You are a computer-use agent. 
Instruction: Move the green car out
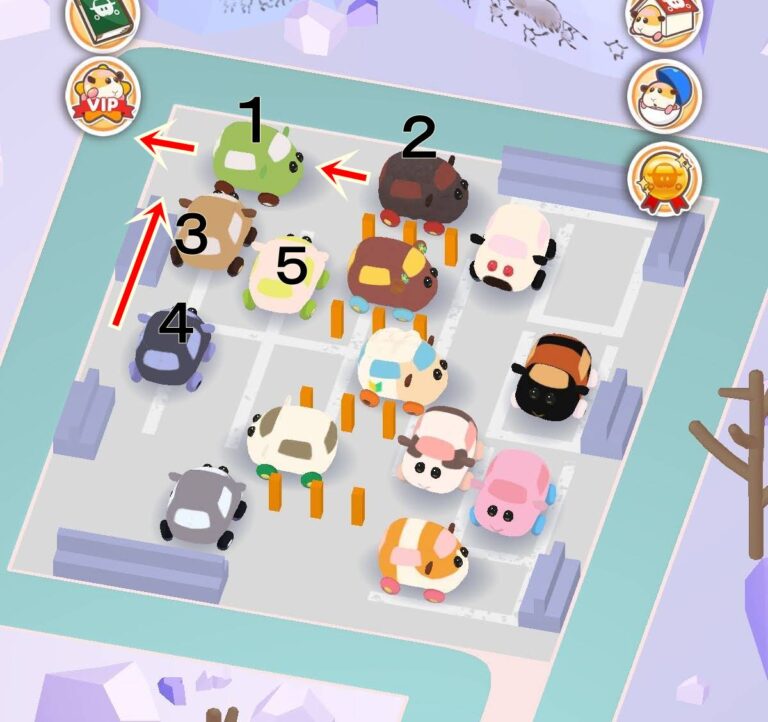[260, 163]
